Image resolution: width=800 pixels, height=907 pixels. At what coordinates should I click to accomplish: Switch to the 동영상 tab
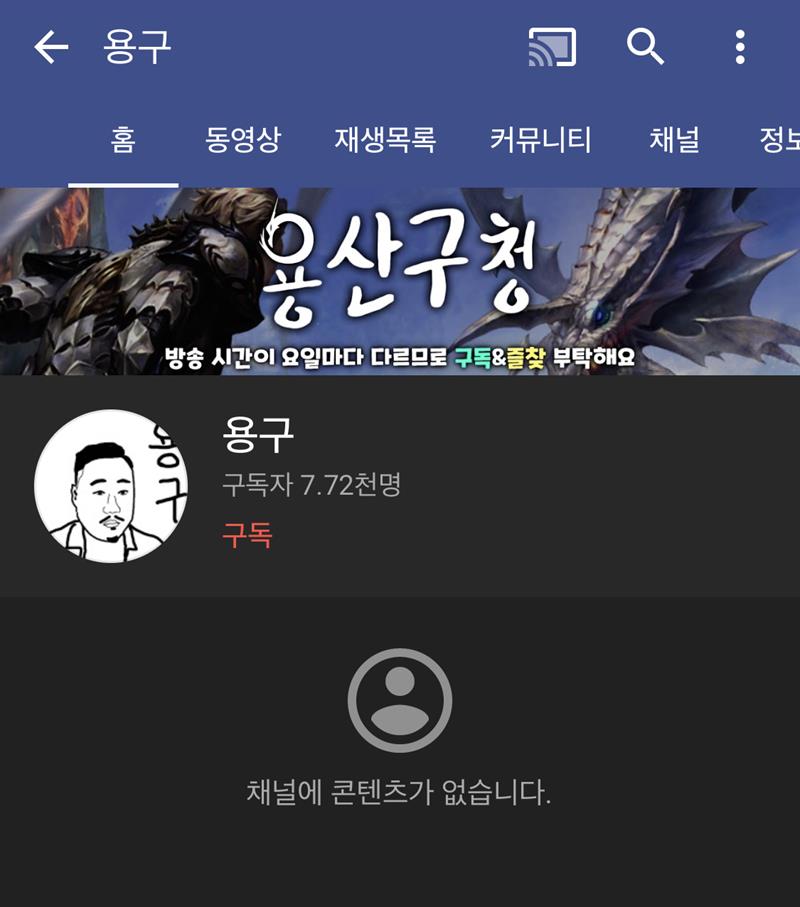coord(243,140)
